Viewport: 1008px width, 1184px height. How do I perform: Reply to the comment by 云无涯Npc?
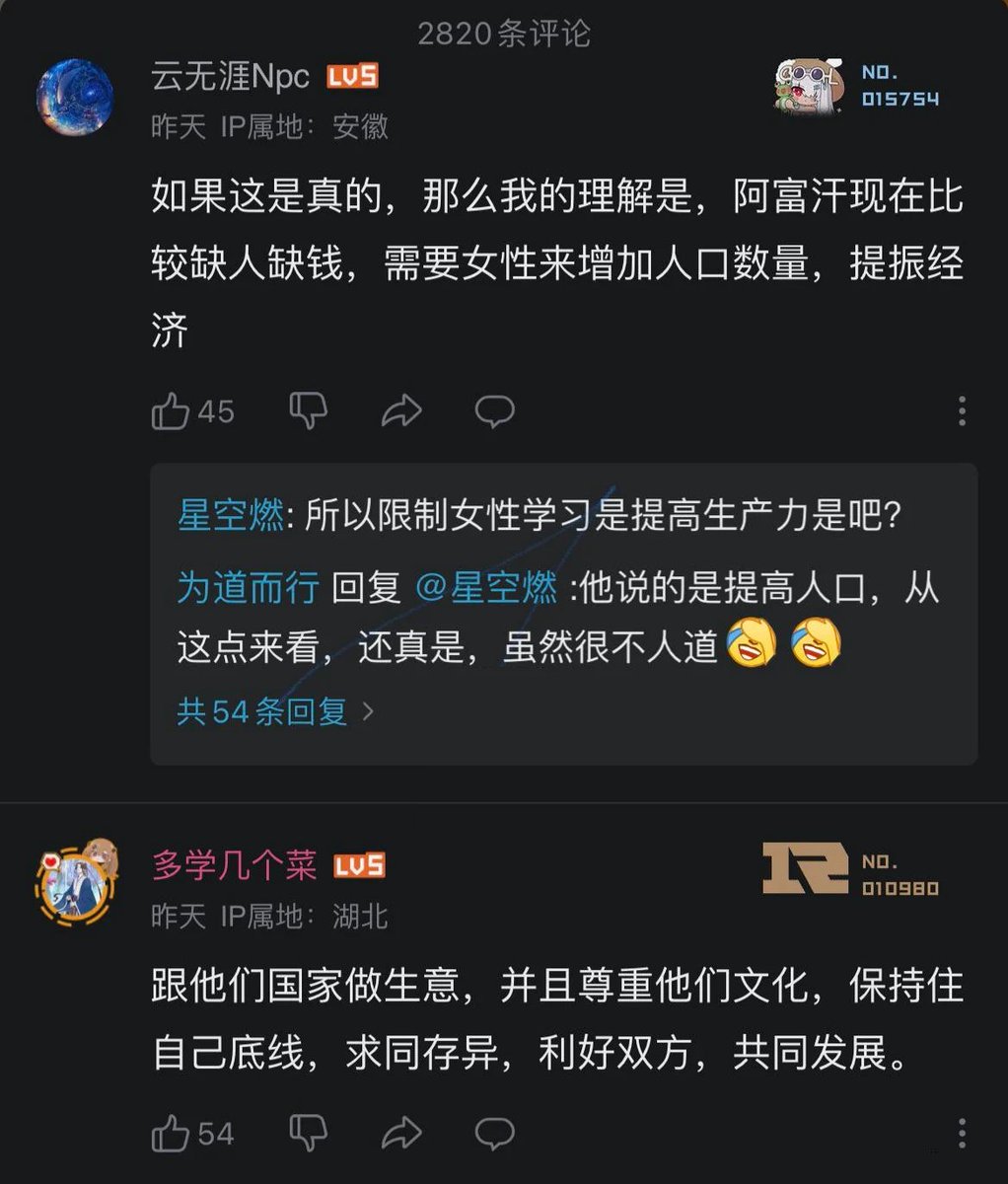pyautogui.click(x=494, y=411)
